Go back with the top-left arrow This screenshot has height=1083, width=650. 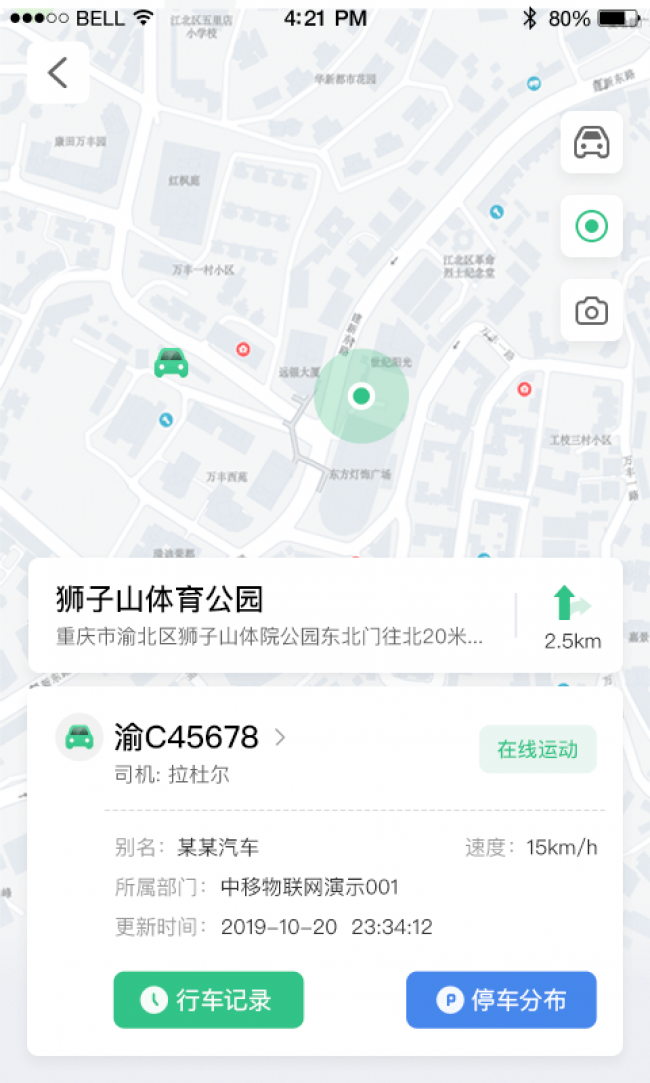[58, 73]
